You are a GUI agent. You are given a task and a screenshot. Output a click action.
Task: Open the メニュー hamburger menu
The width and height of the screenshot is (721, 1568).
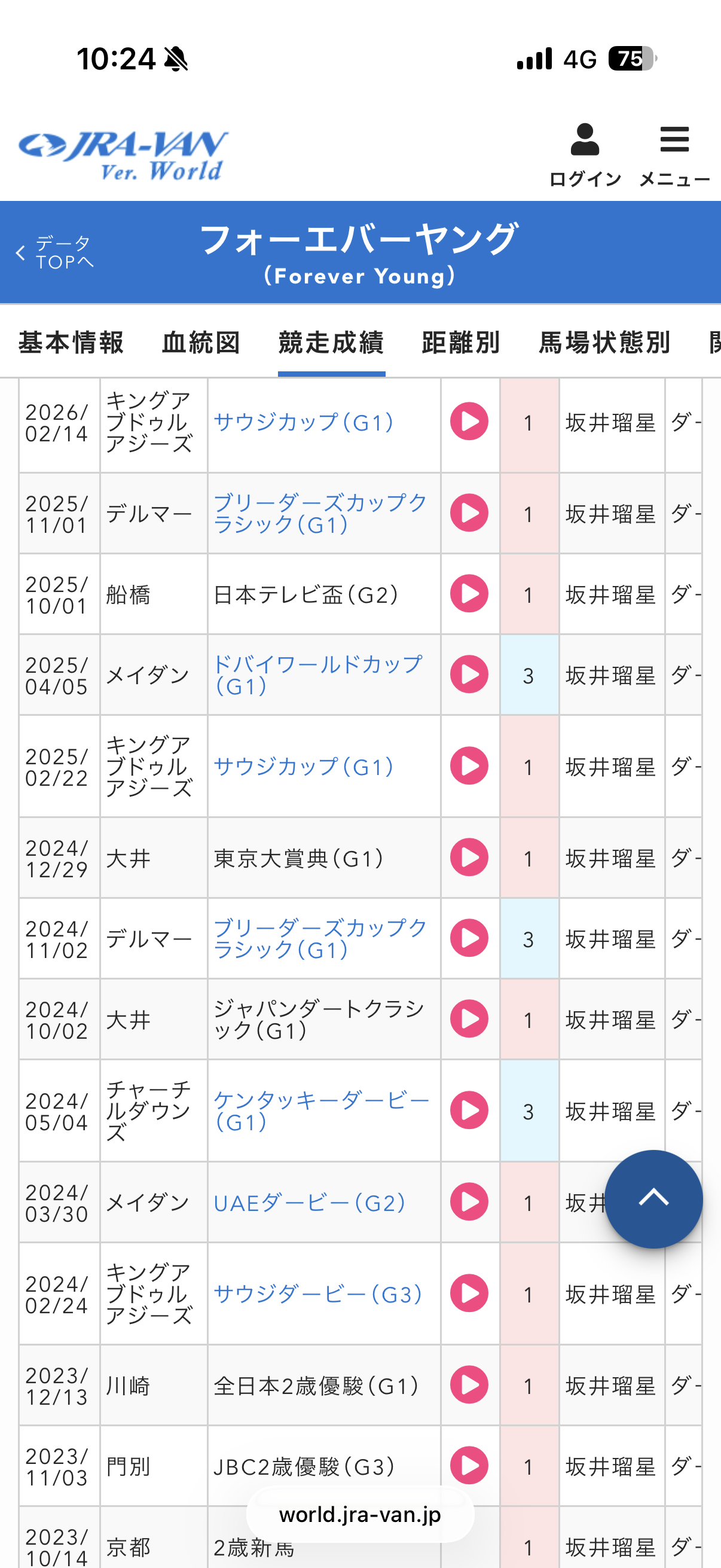[674, 152]
